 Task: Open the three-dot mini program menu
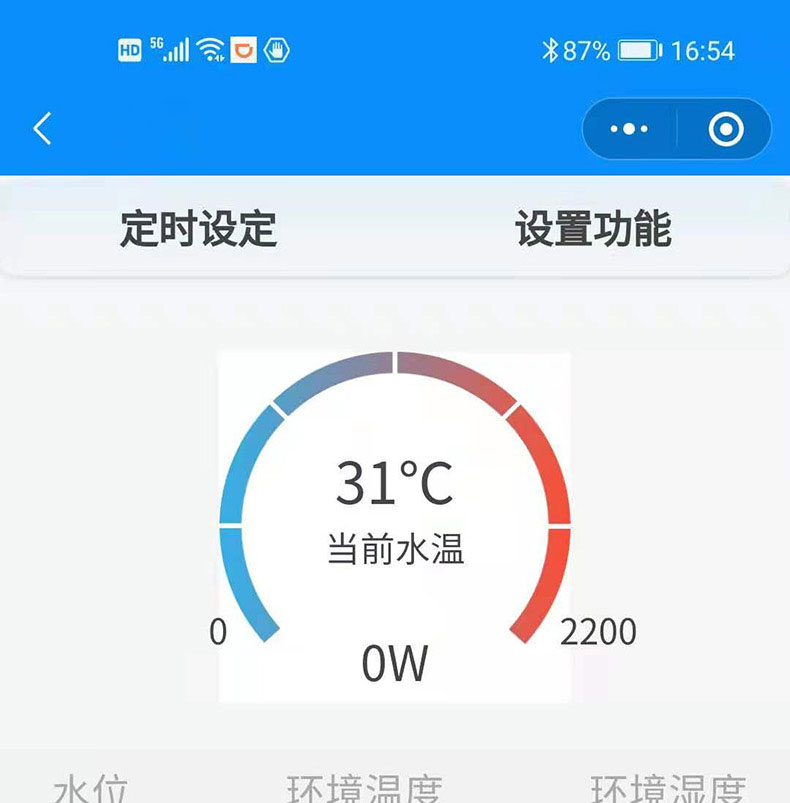coord(629,129)
